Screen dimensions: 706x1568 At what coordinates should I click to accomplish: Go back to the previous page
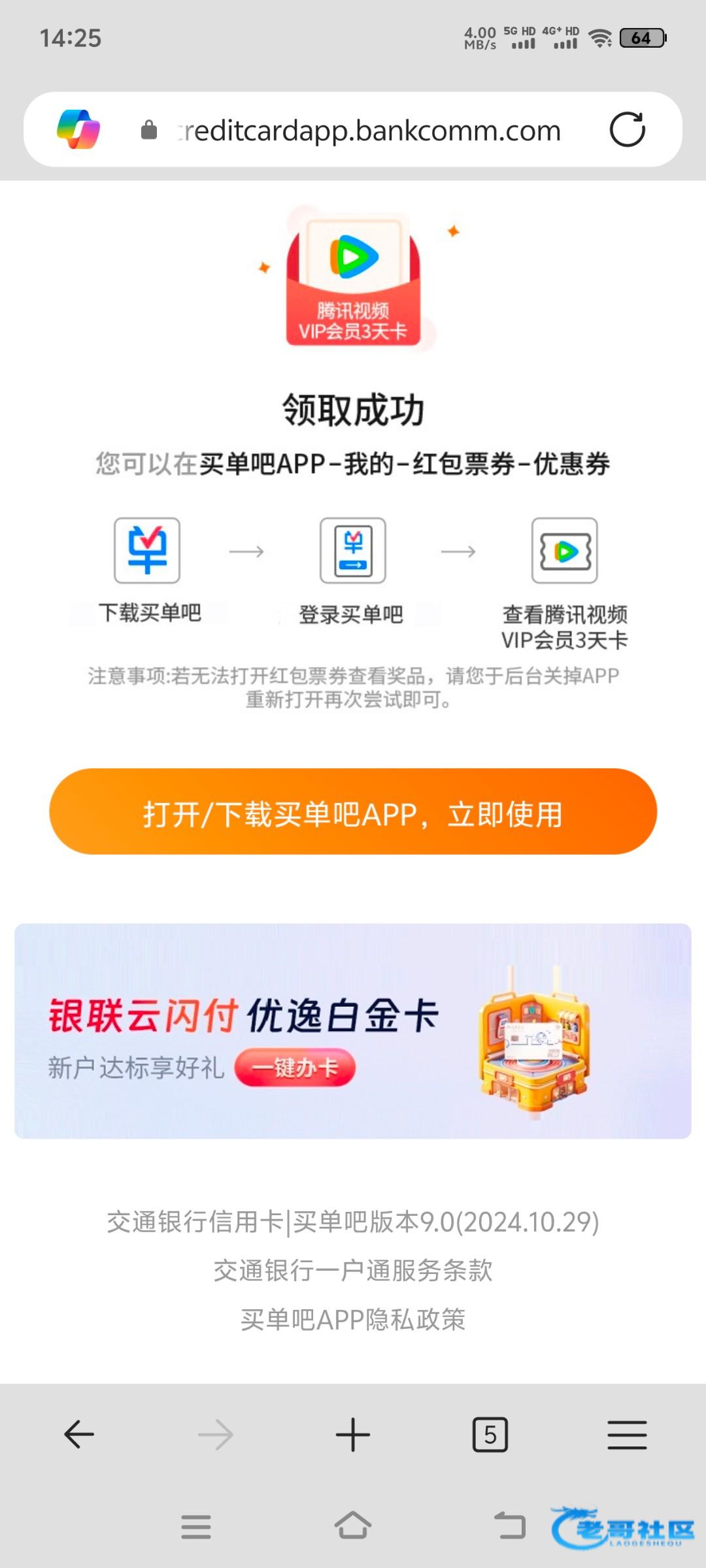tap(79, 1435)
